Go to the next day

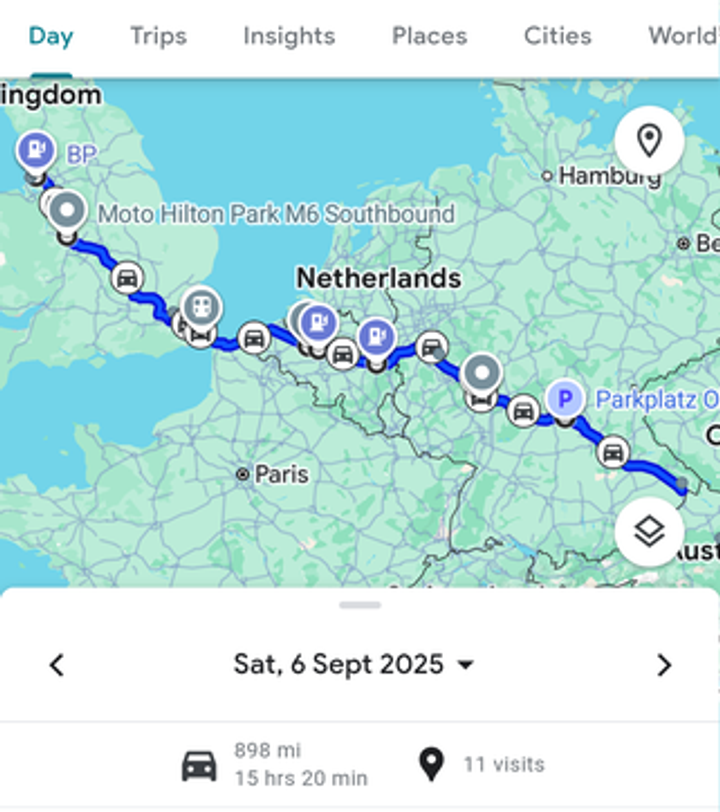[x=664, y=665]
